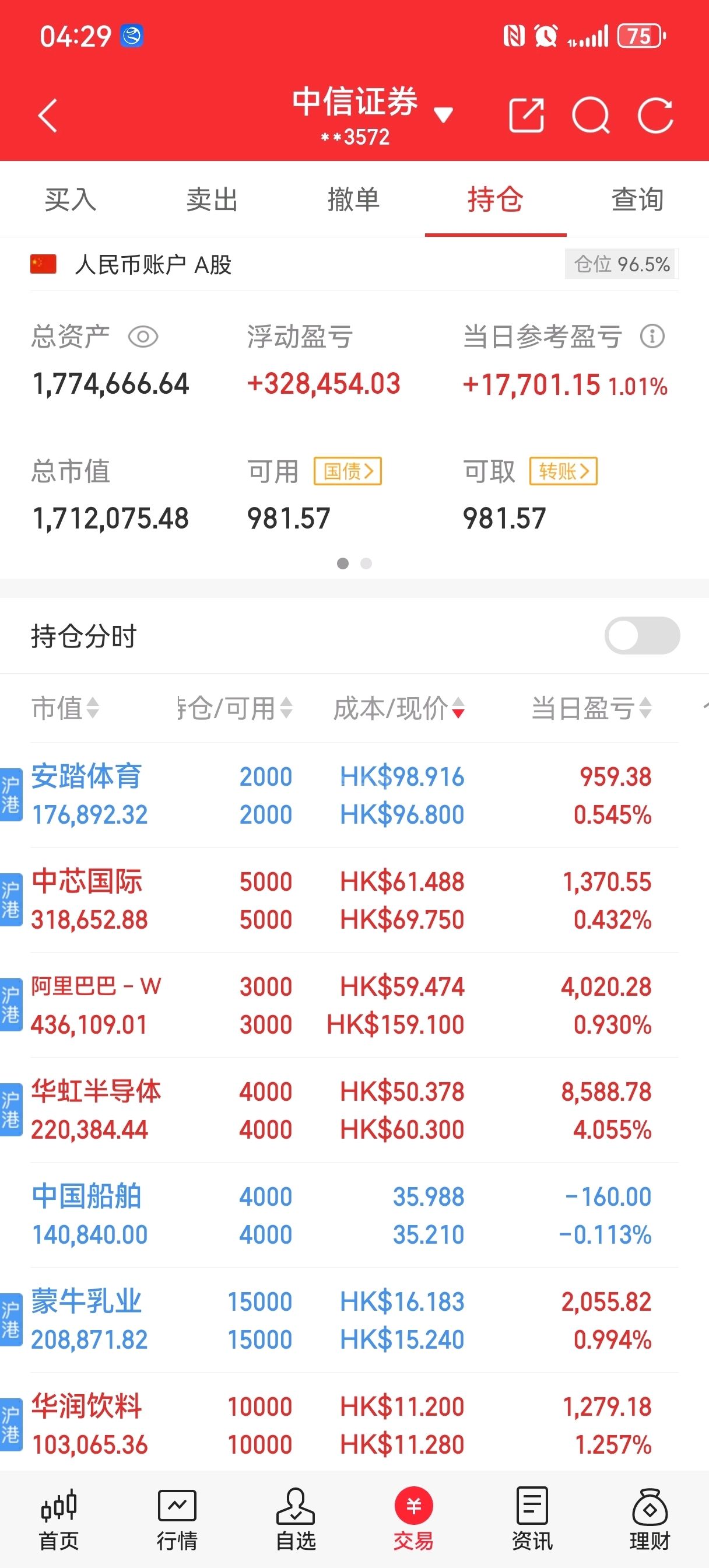
Task: Switch to the 卖出 tab
Action: (212, 199)
